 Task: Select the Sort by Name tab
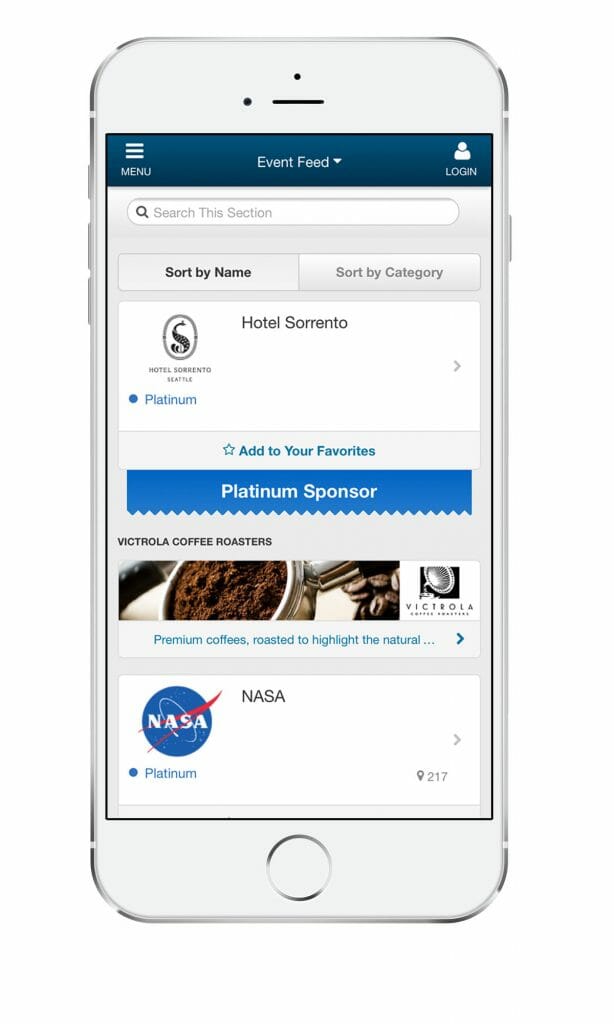[x=208, y=272]
